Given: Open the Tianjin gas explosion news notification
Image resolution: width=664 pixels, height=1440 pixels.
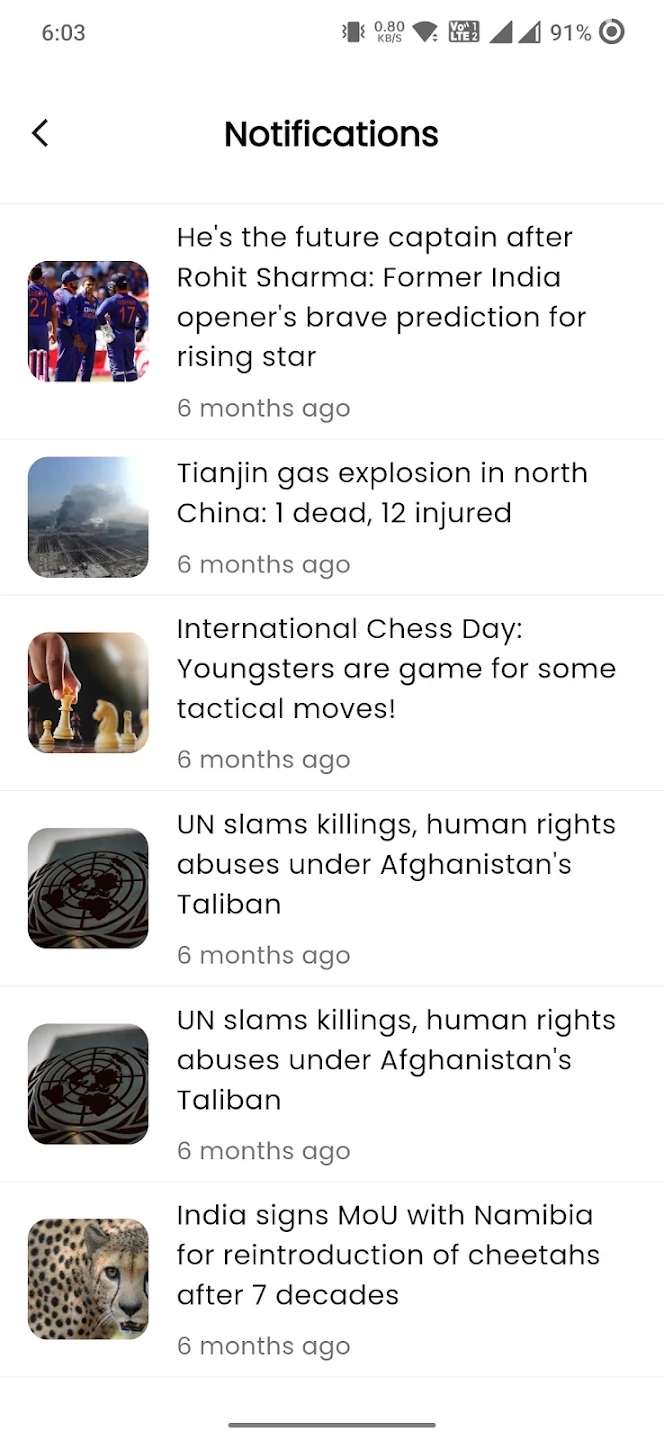Looking at the screenshot, I should click(380, 493).
